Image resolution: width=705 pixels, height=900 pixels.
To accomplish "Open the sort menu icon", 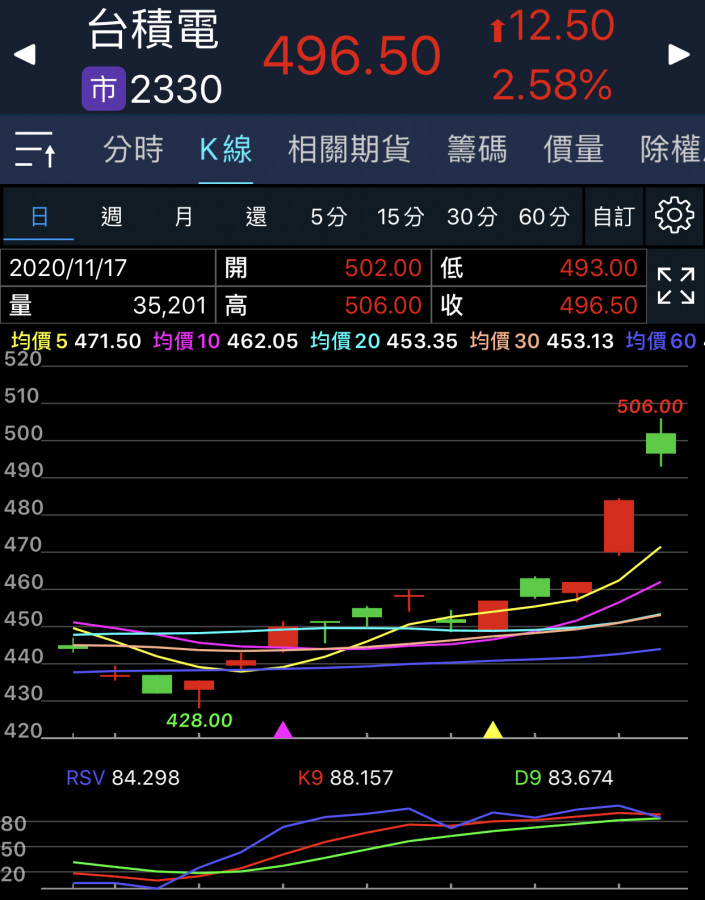I will 36,150.
